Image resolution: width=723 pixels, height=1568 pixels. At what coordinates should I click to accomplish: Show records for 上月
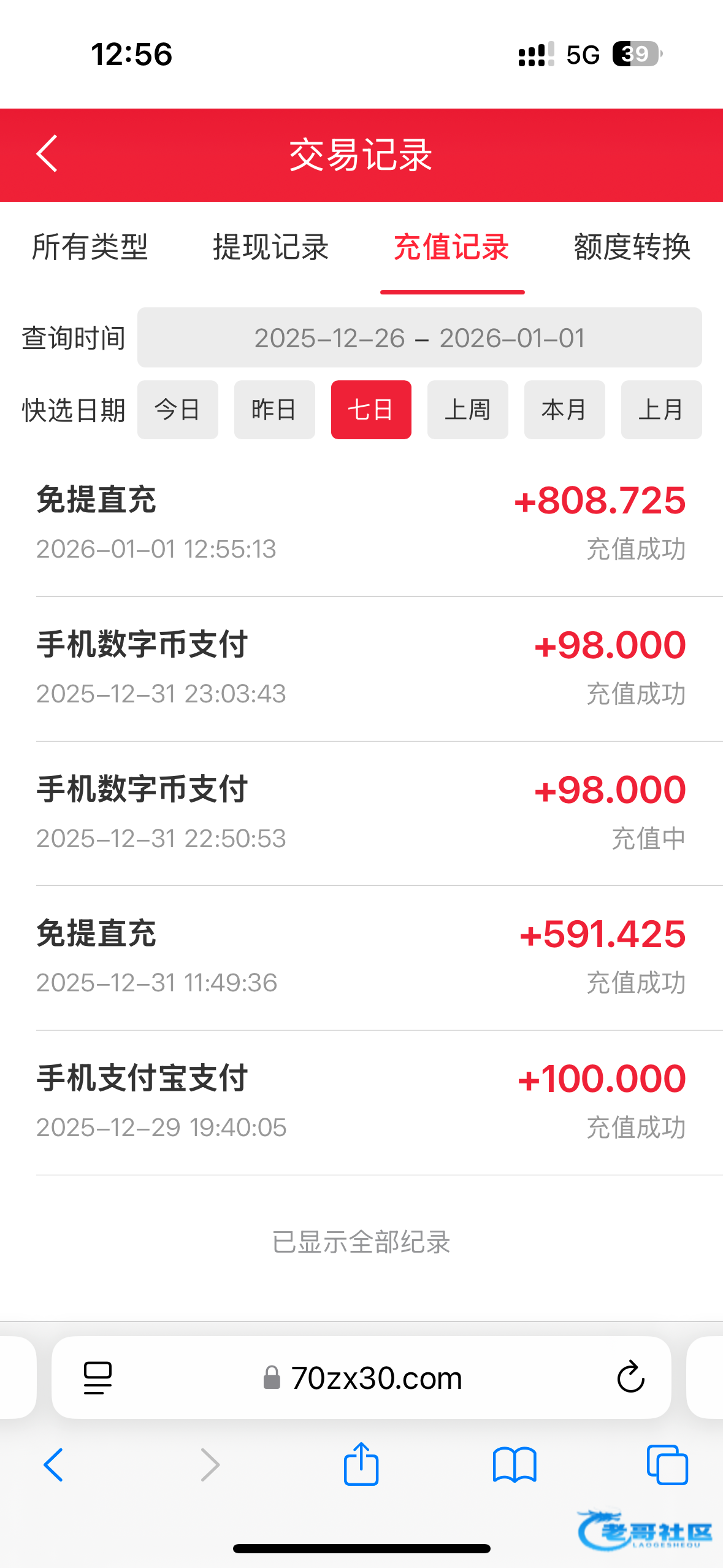point(661,410)
